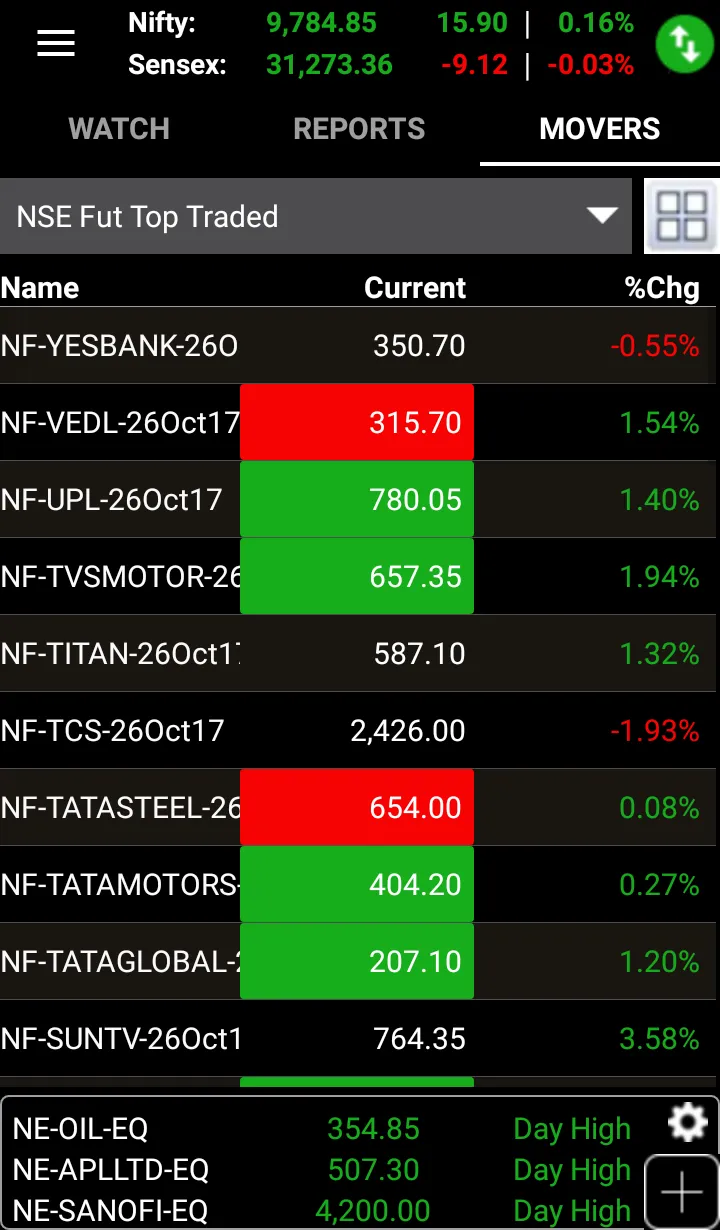The width and height of the screenshot is (720, 1230).
Task: Tap the red price cell of NF-VEDL-26Oct17
Action: pyautogui.click(x=357, y=421)
